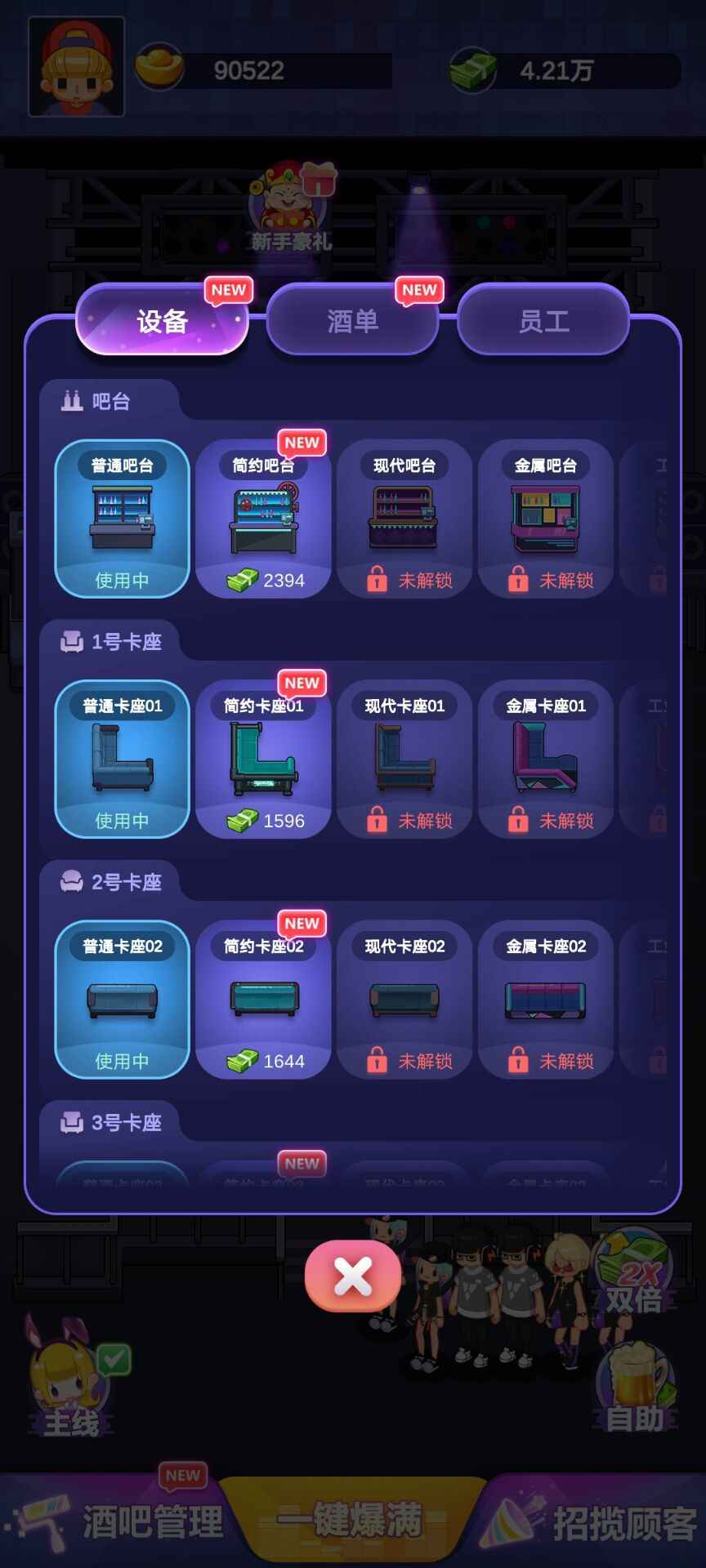This screenshot has height=1568, width=706.
Task: Switch to the 酒单 tab
Action: click(x=352, y=321)
